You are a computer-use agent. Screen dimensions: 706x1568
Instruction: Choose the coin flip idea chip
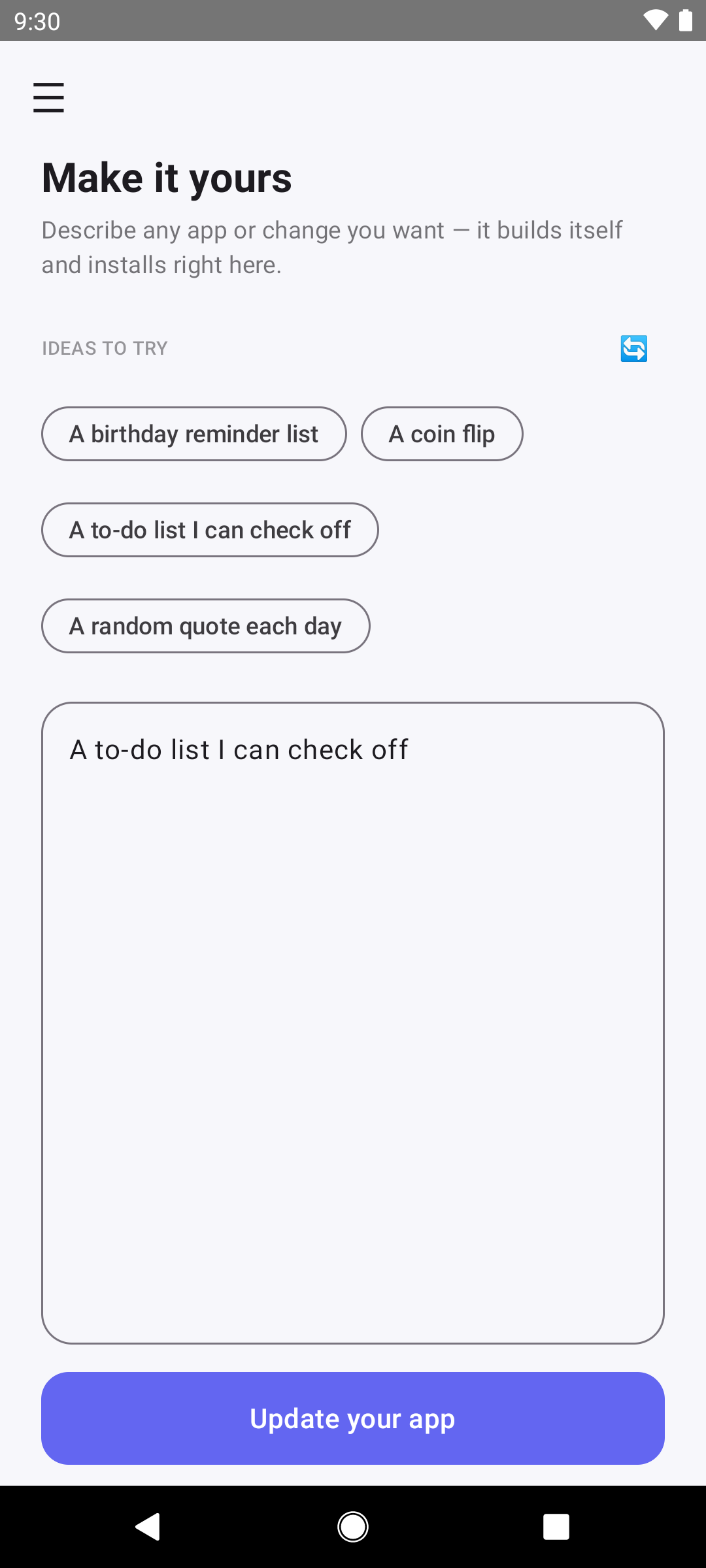[442, 434]
